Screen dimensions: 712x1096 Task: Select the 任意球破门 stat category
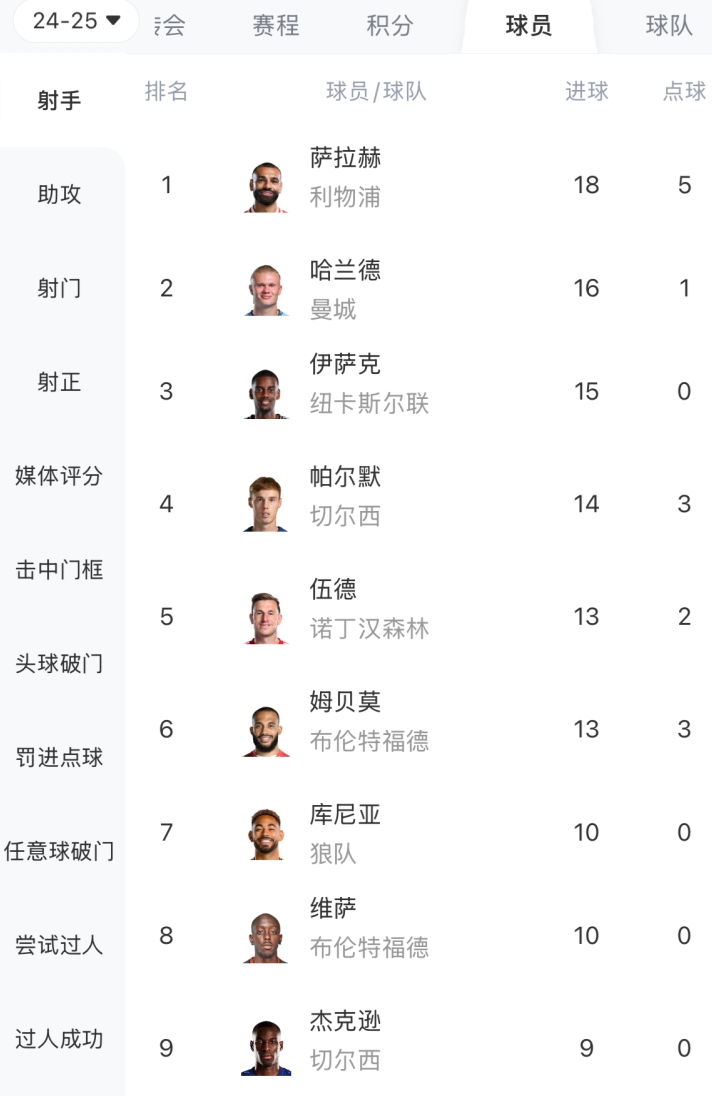tap(60, 852)
